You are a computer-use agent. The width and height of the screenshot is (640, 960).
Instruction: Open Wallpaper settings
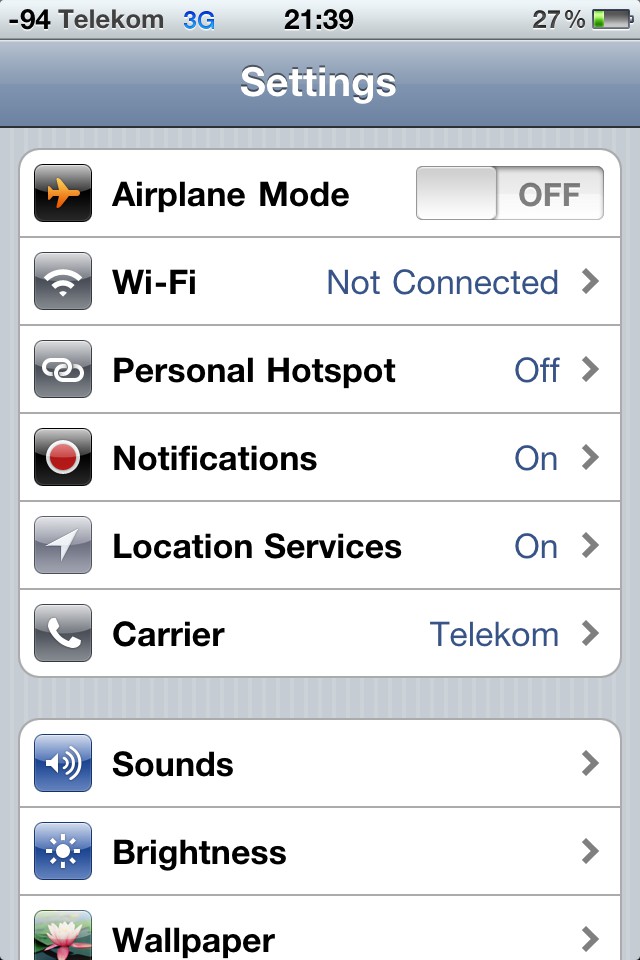point(320,936)
